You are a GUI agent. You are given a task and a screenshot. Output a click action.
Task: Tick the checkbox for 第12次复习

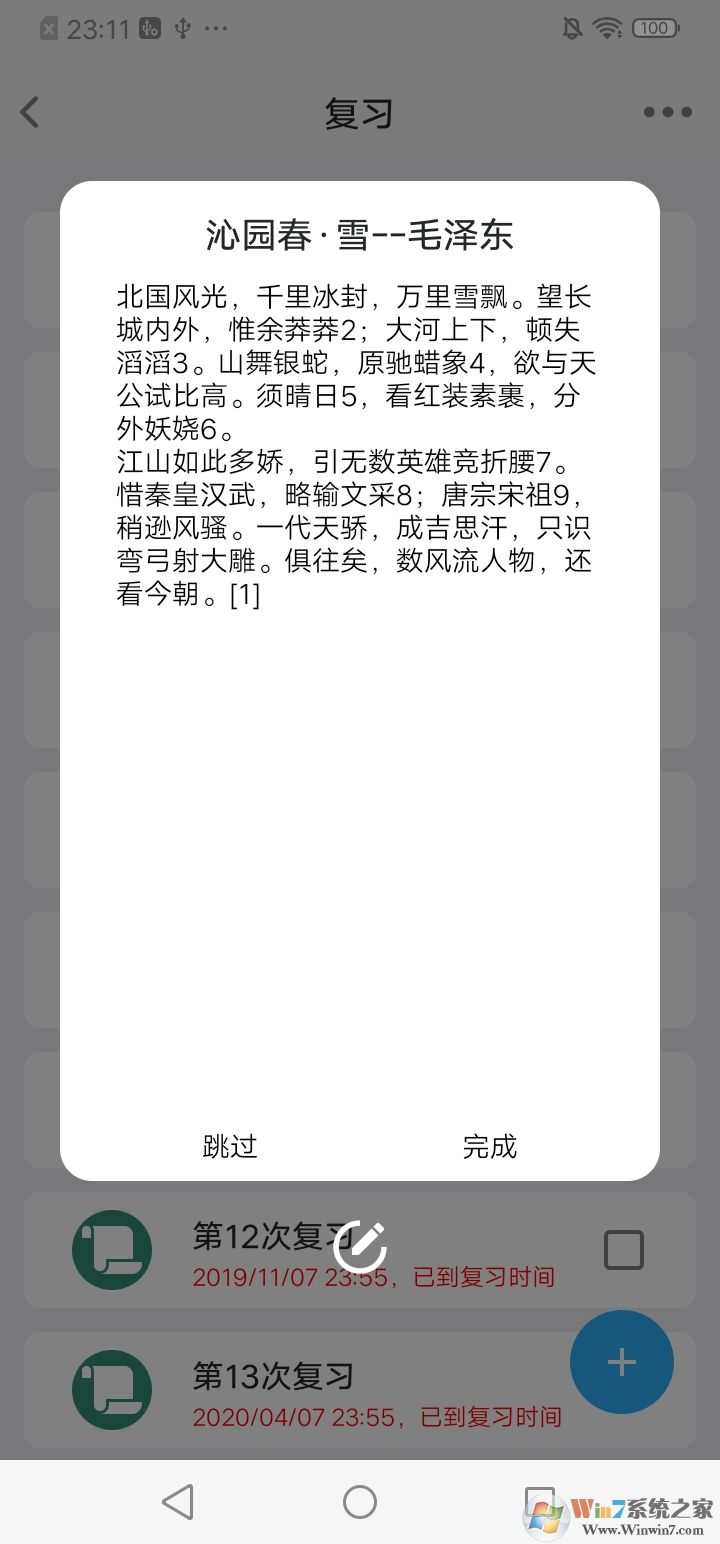624,1250
